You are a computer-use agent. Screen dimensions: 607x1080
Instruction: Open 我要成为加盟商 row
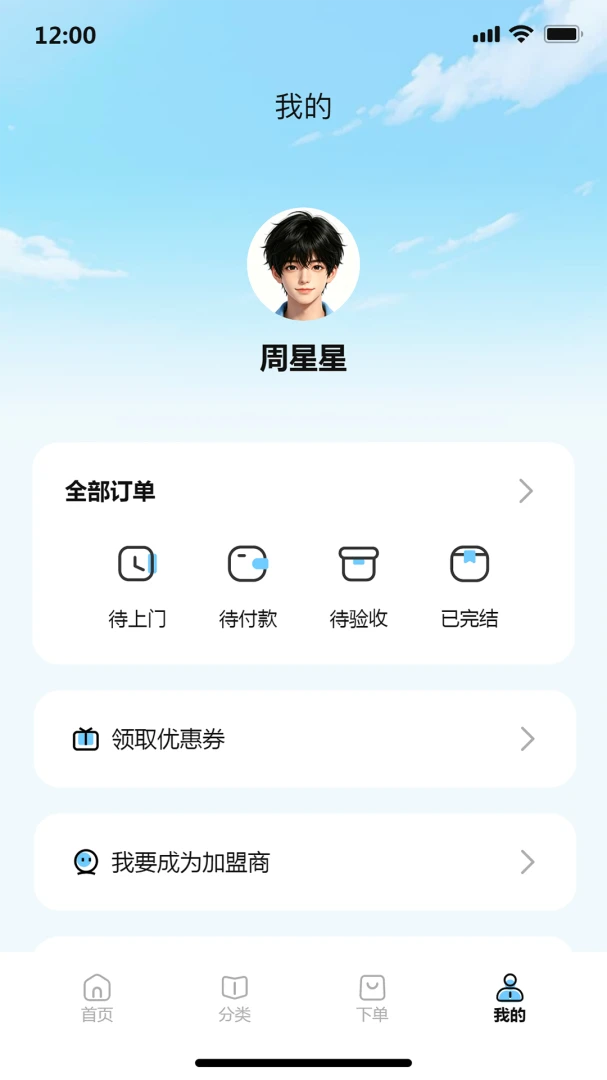click(305, 862)
